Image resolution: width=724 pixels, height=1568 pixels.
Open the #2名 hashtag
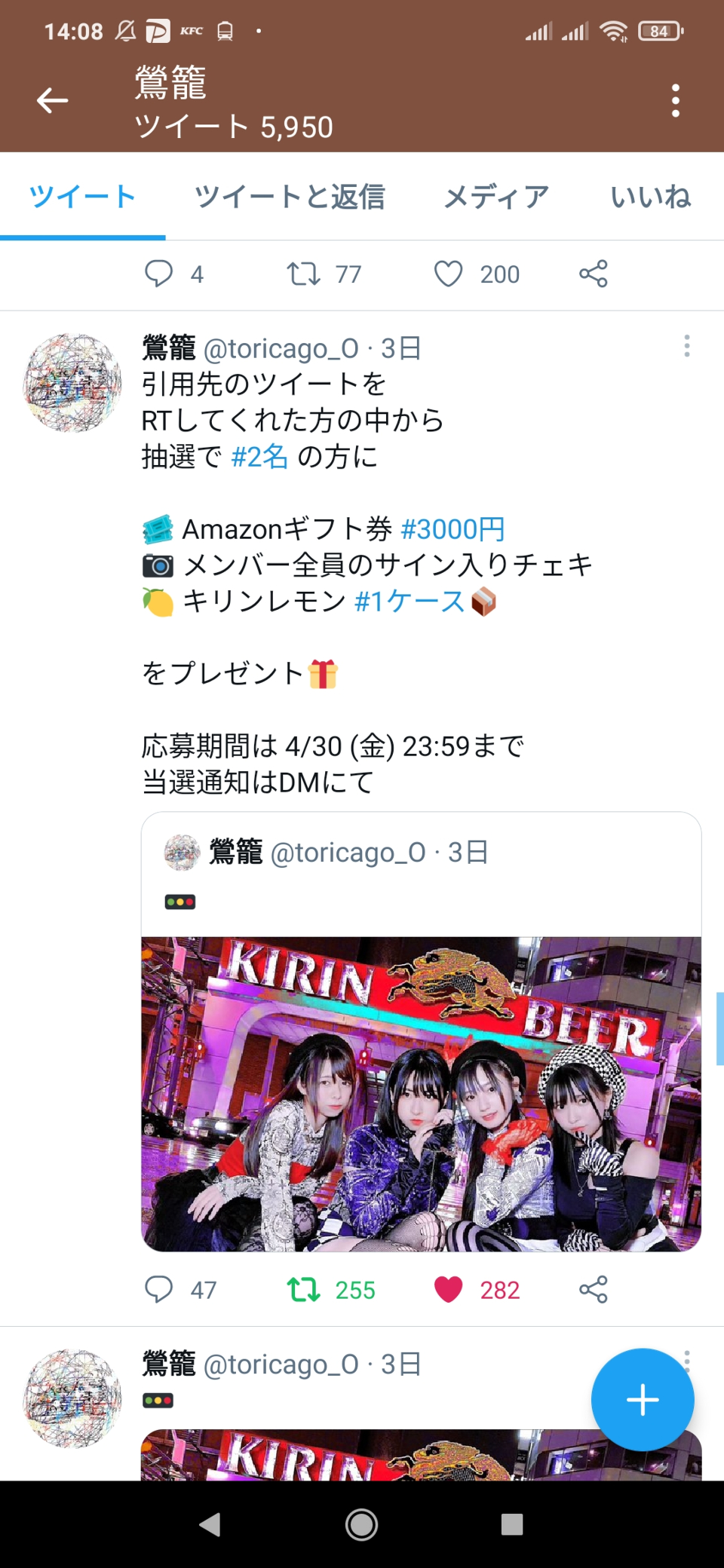[259, 456]
